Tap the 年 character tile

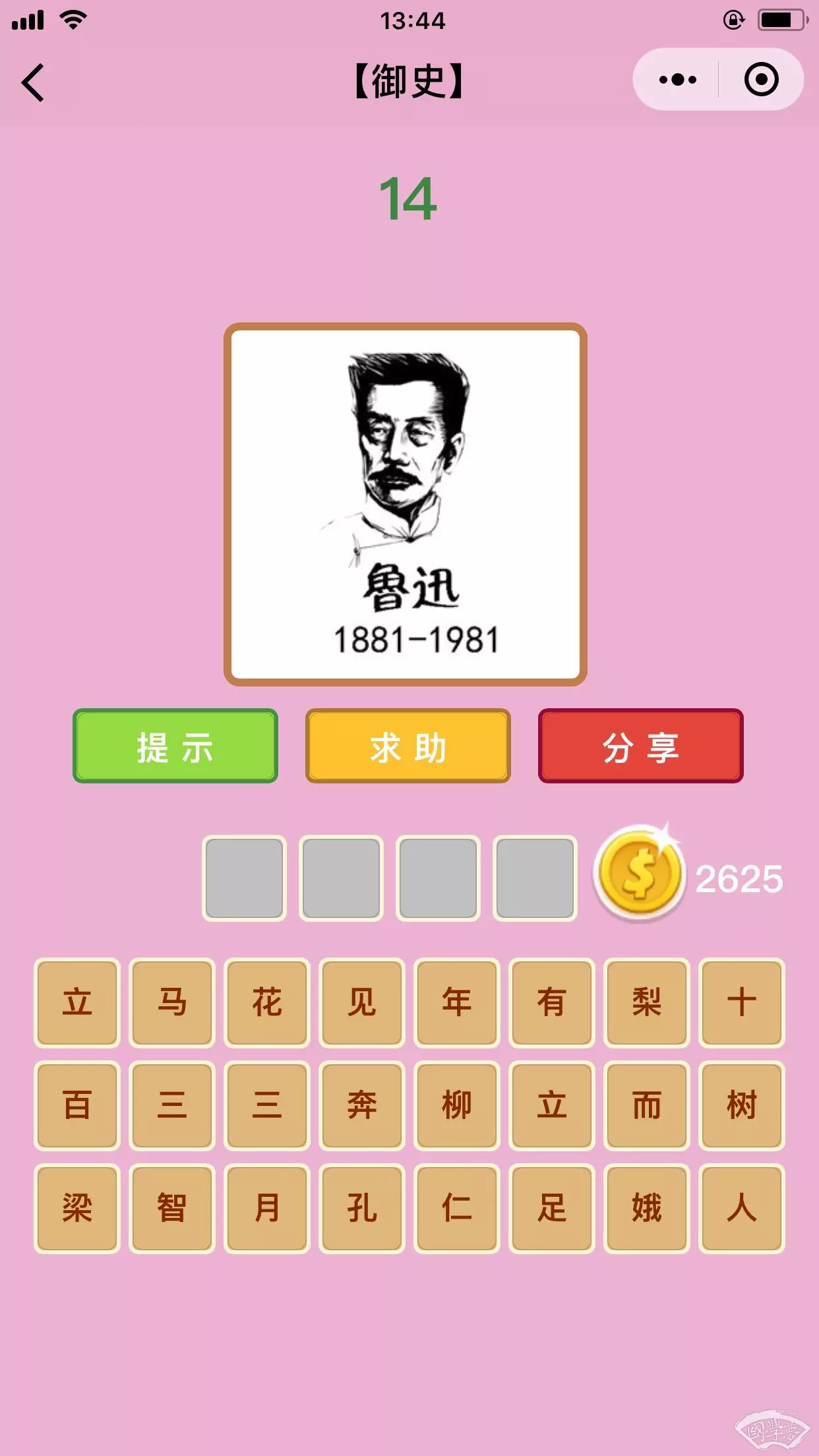tap(456, 1002)
